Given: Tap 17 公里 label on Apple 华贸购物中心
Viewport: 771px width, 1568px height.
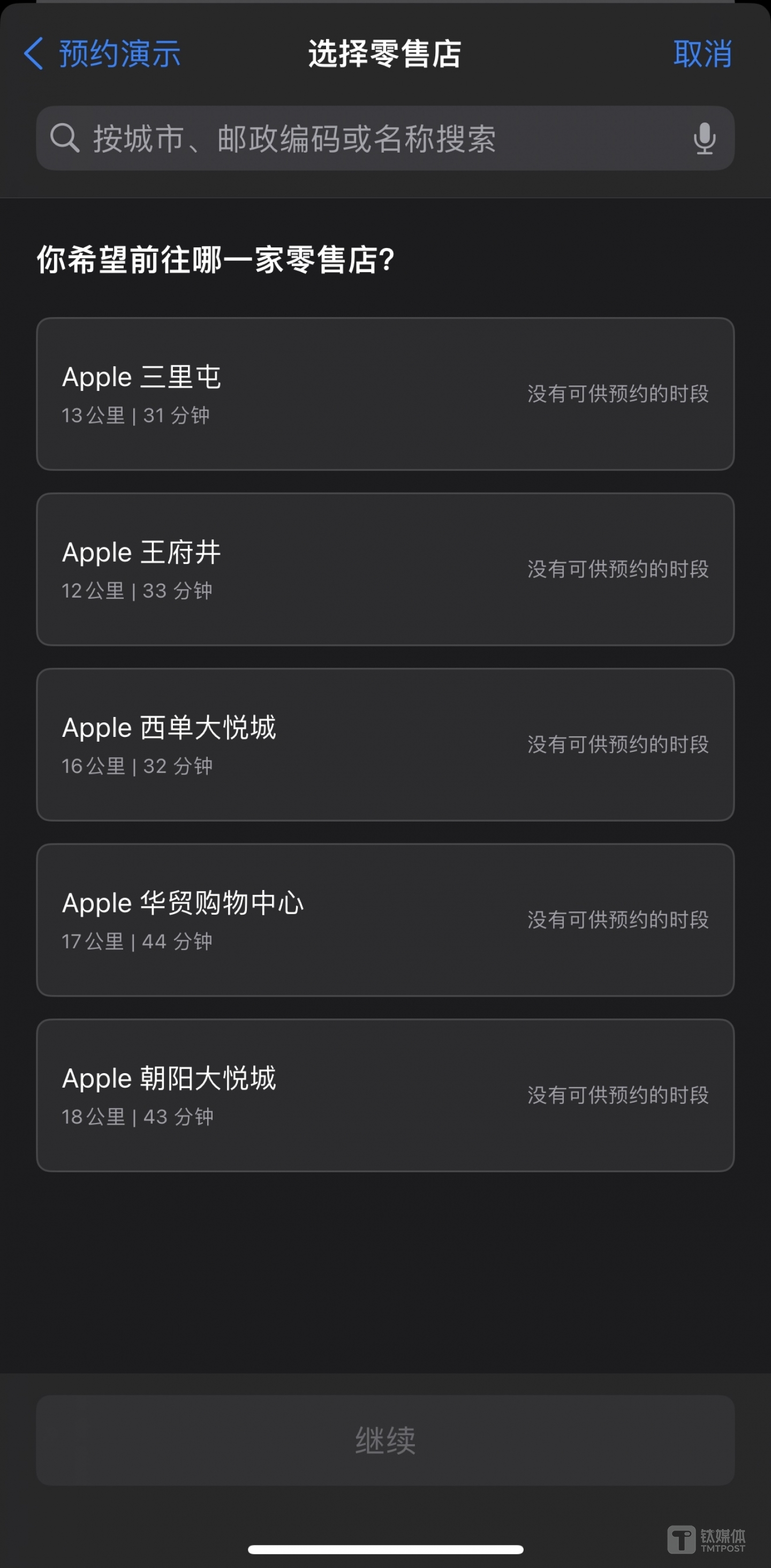Looking at the screenshot, I should (x=93, y=941).
